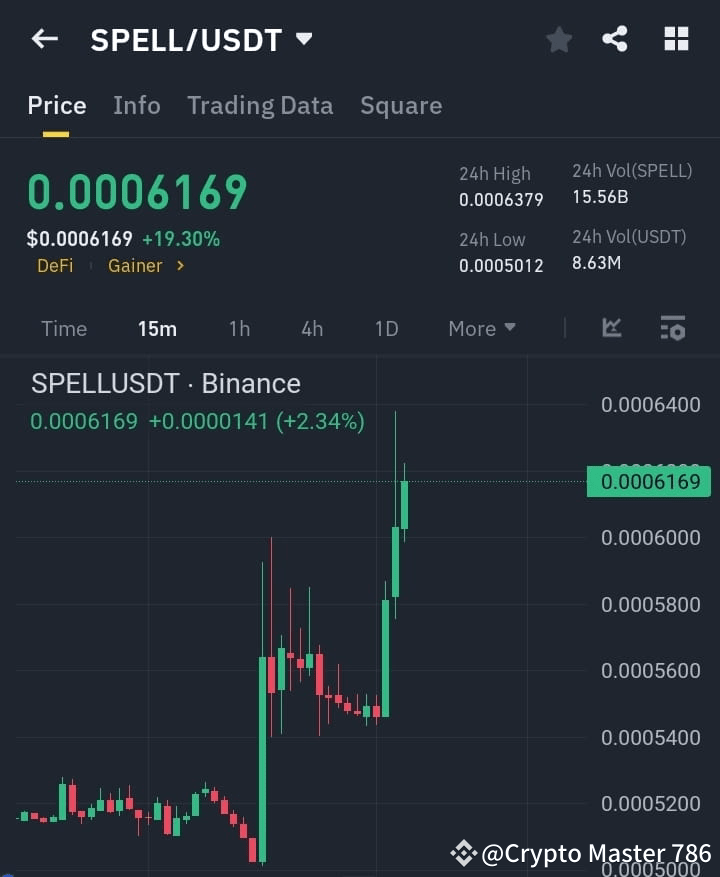Select the 4h interval button
The image size is (720, 877).
point(312,328)
